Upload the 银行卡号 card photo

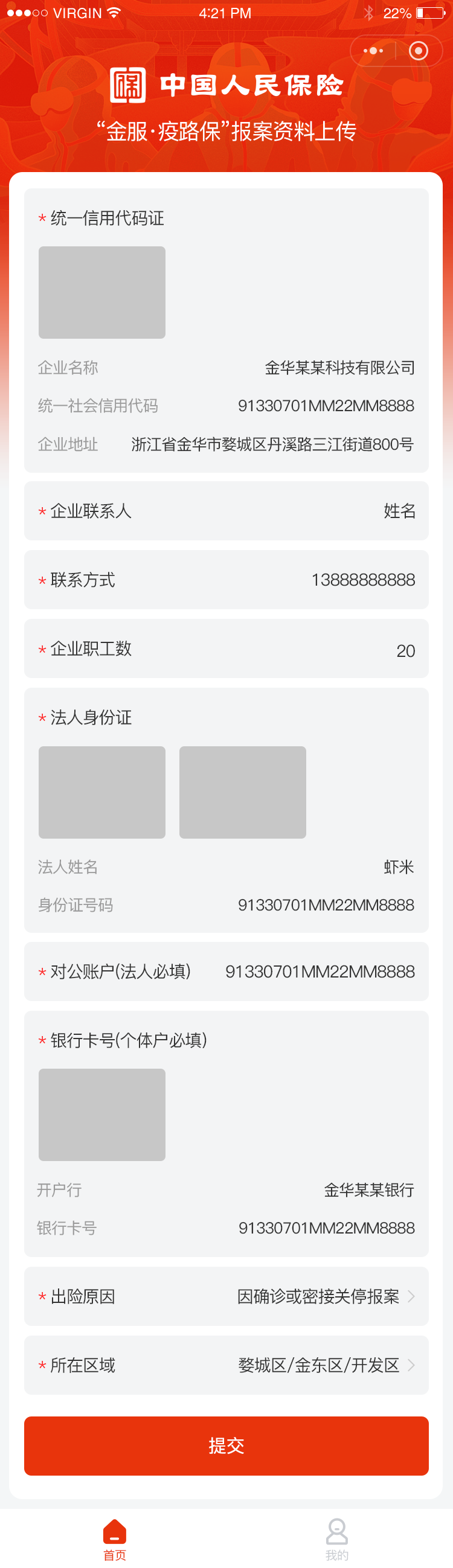tap(101, 1115)
